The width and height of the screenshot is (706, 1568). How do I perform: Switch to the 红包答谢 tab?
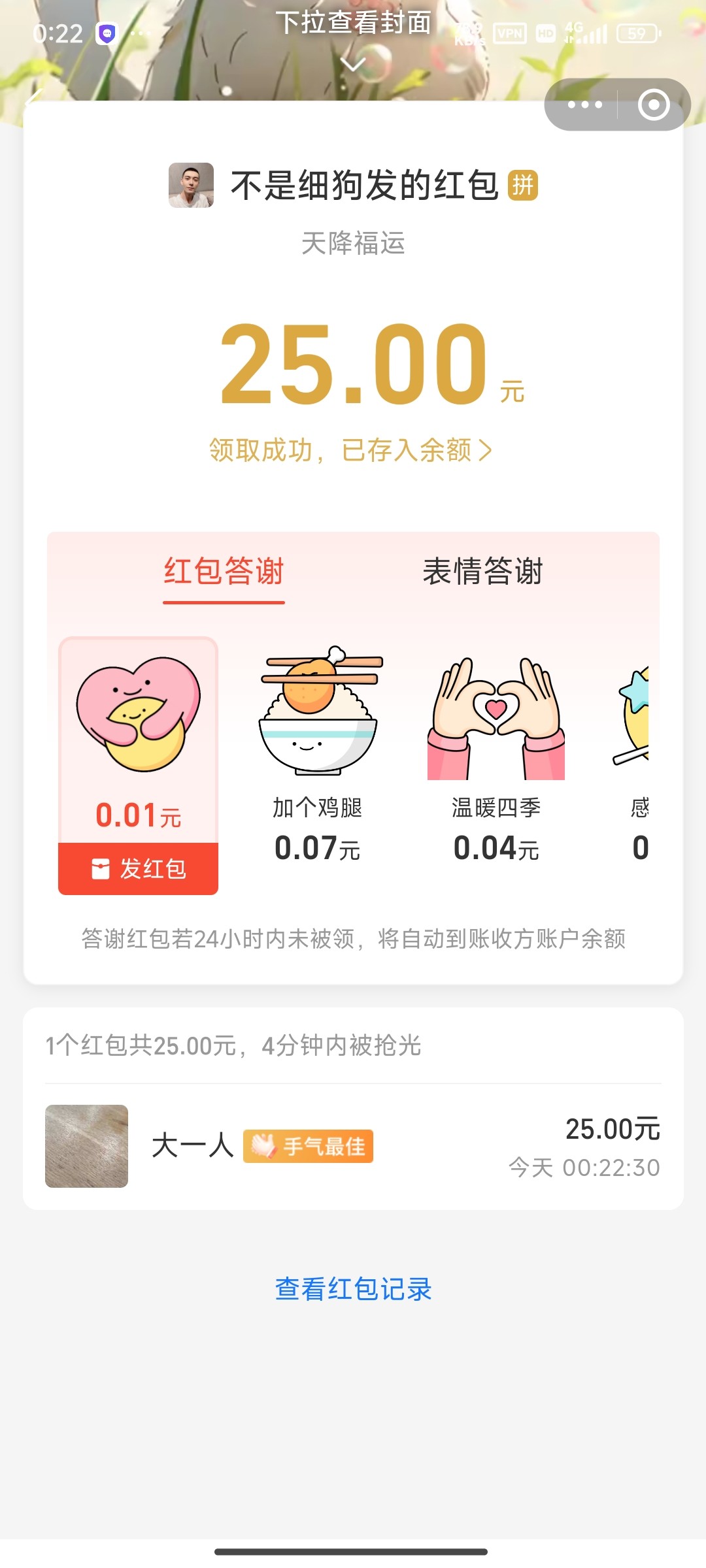pyautogui.click(x=224, y=572)
